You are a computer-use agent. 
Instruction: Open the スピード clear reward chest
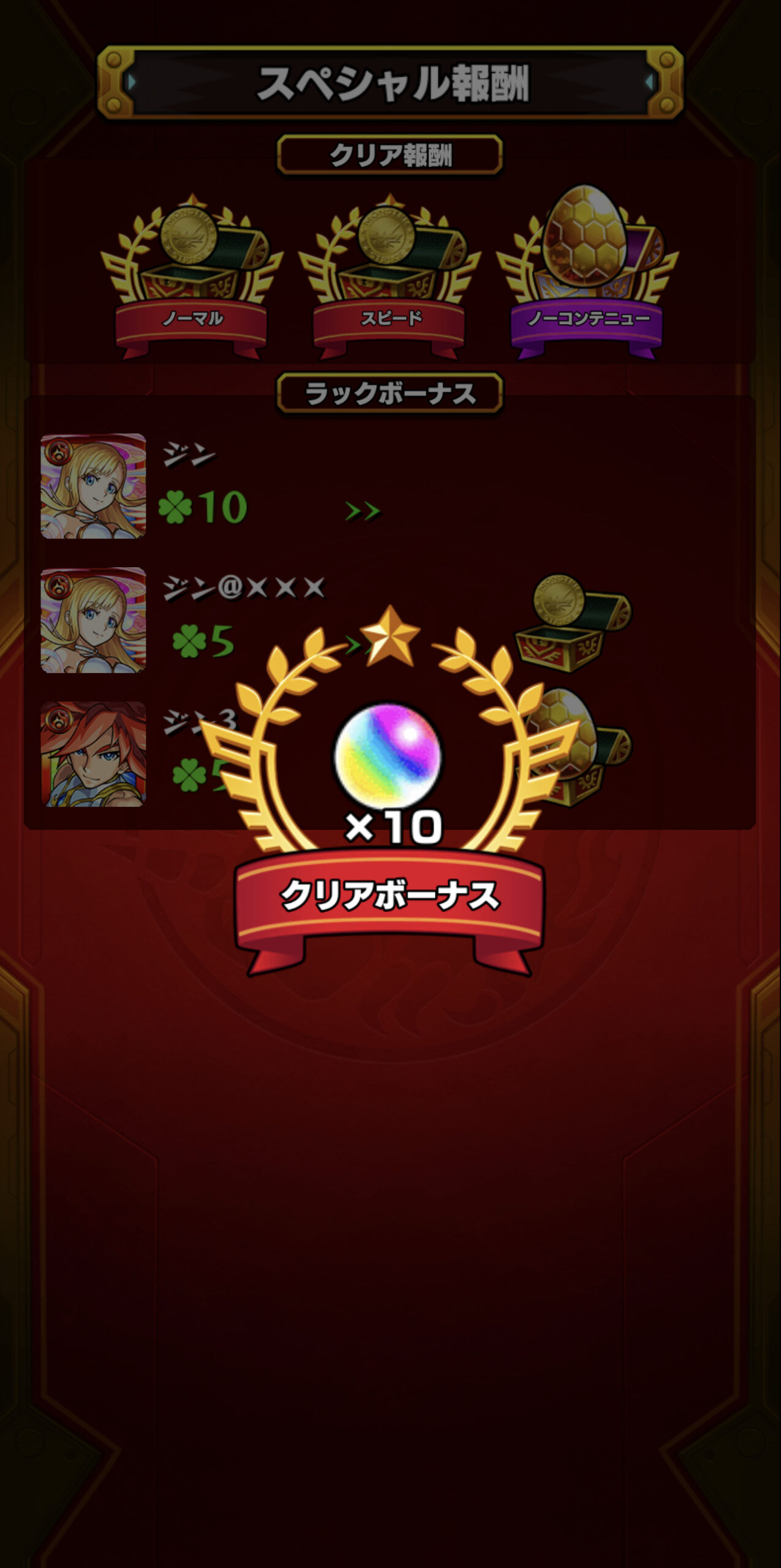point(390,276)
